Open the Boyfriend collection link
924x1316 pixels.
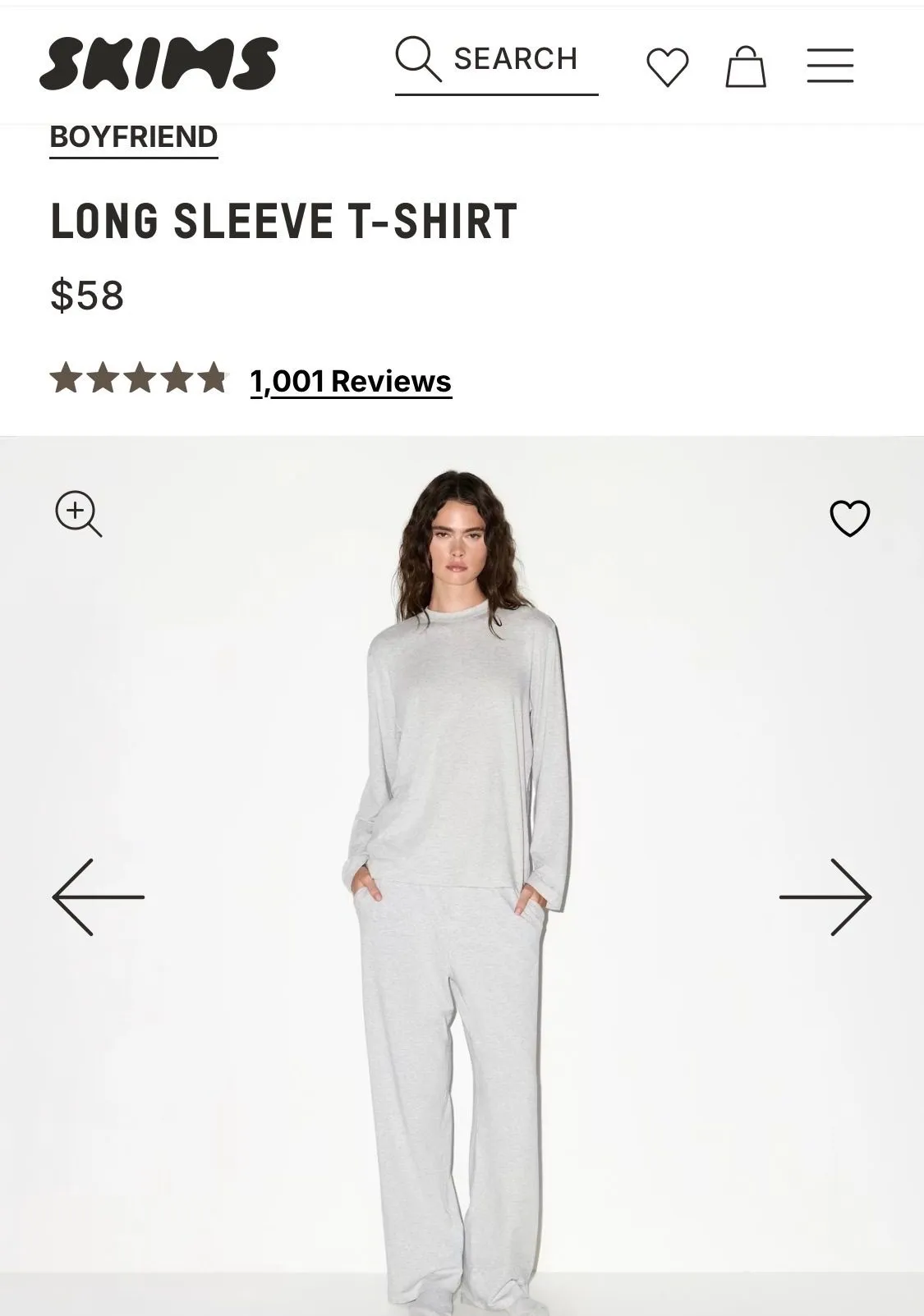pos(134,138)
